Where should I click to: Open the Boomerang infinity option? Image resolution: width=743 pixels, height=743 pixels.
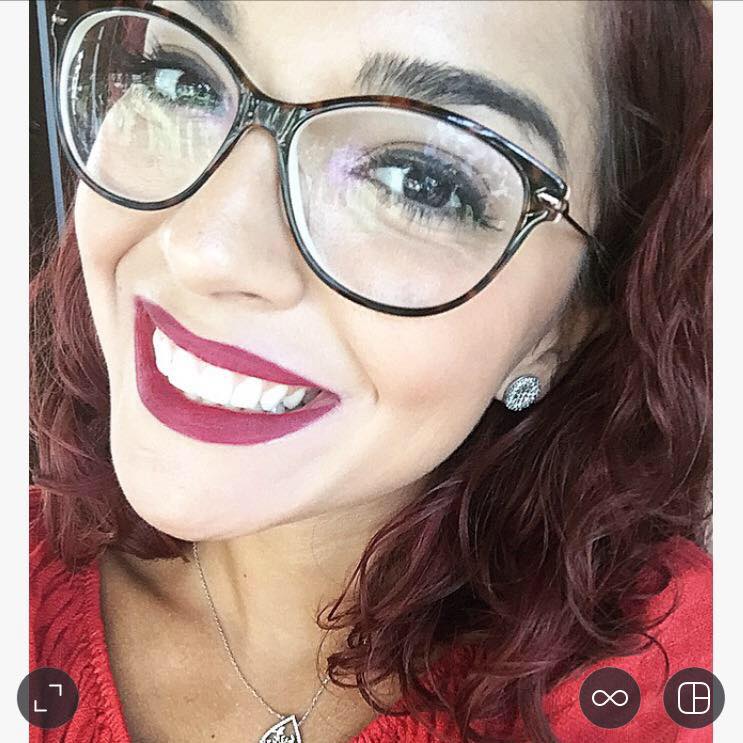[610, 697]
